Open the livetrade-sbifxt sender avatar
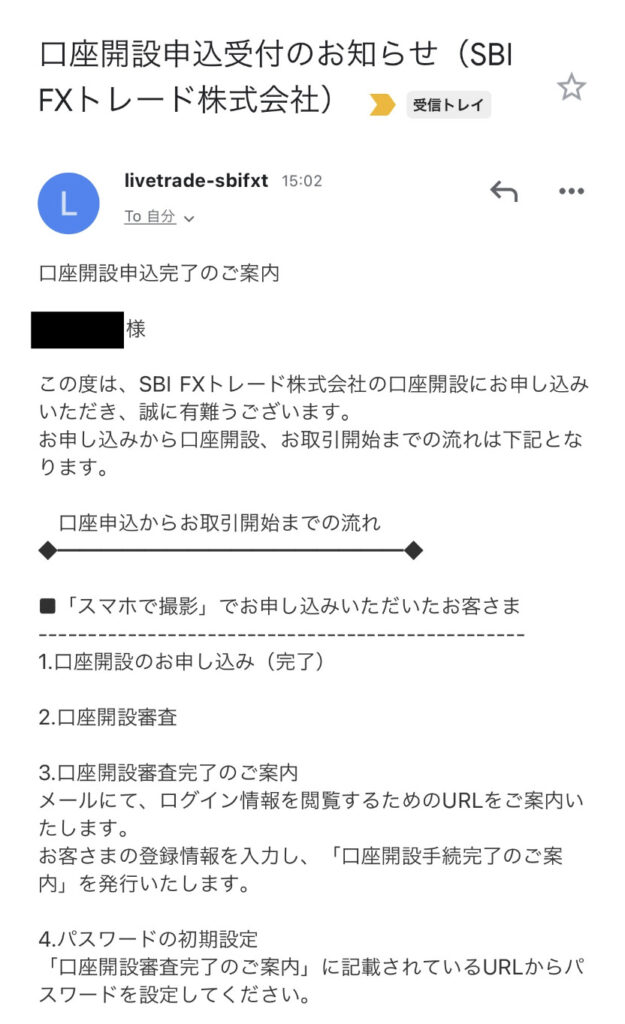 [69, 203]
